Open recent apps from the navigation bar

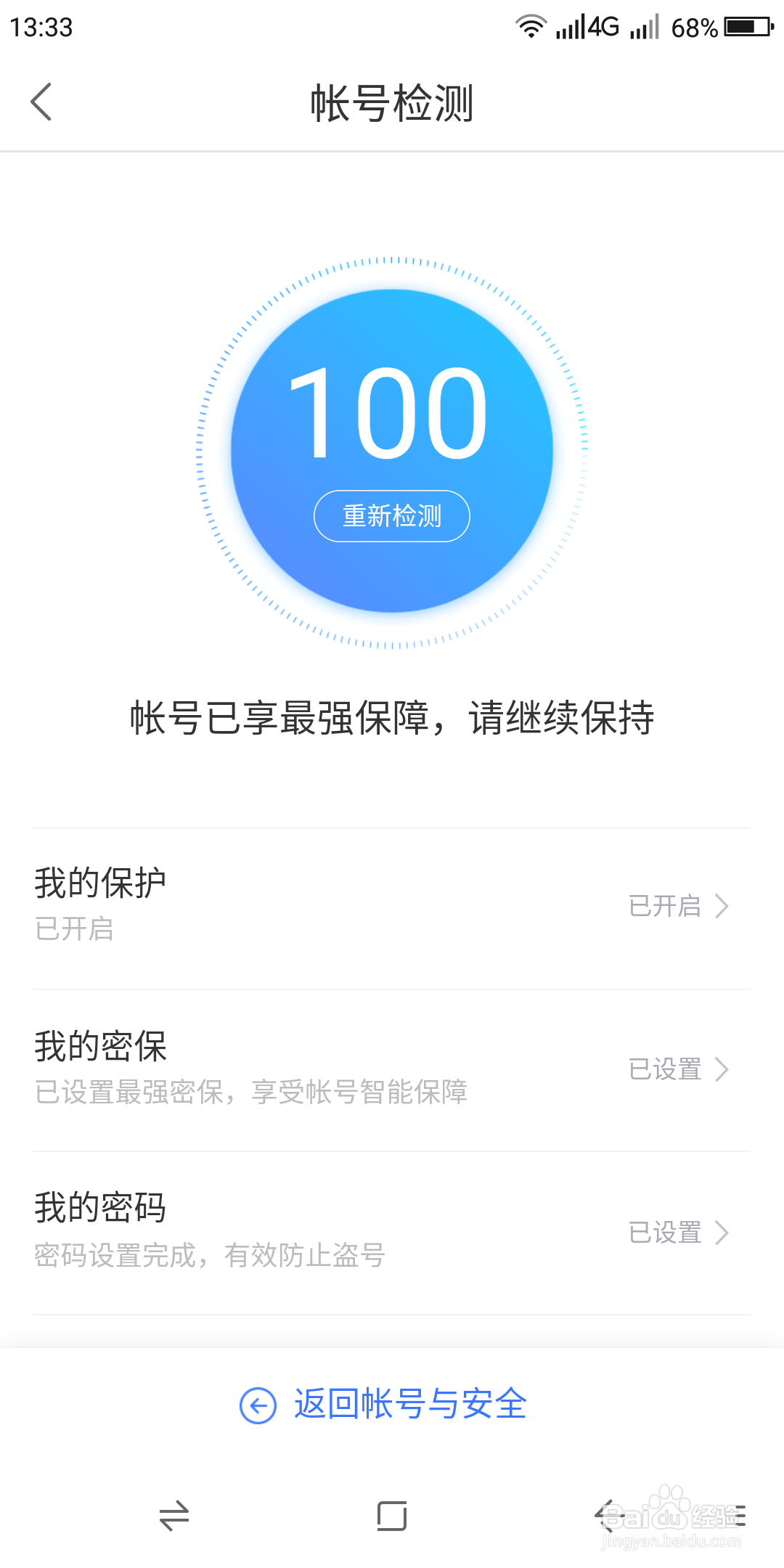coord(173,1516)
